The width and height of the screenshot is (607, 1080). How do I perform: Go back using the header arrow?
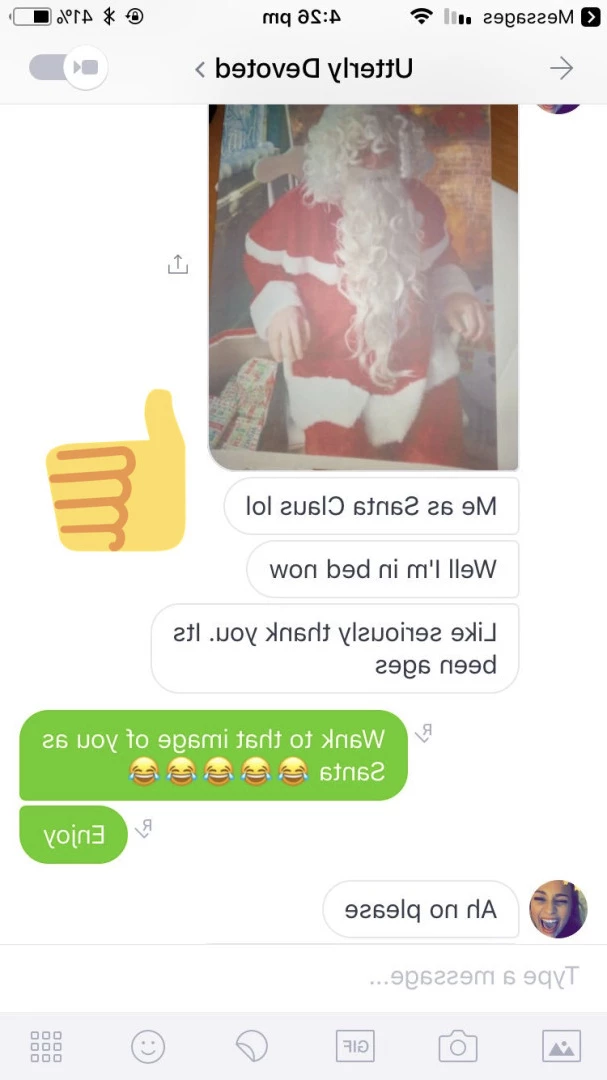(562, 68)
